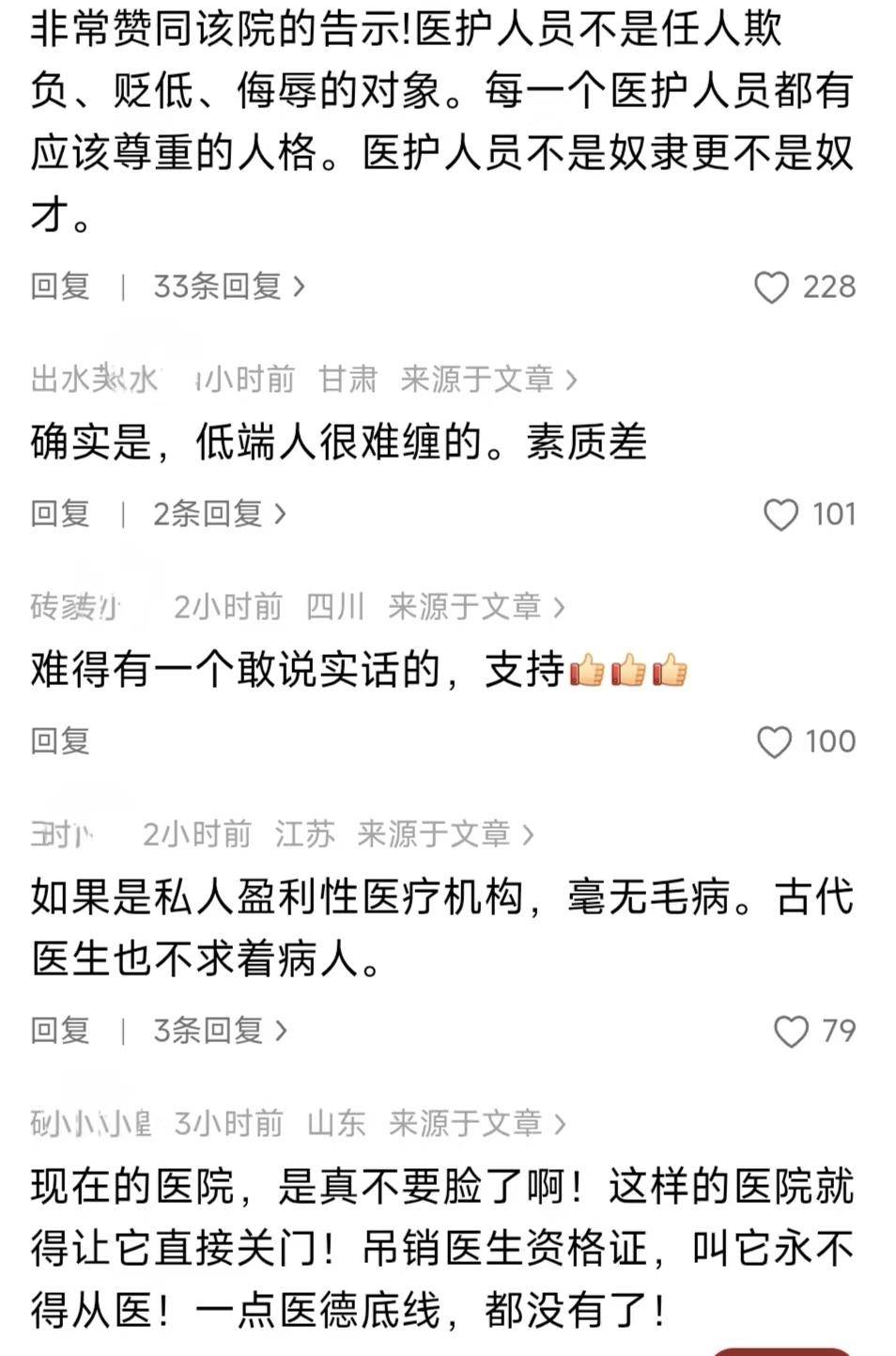896x1356 pixels.
Task: Expand the 2条回复 replies
Action: click(219, 514)
